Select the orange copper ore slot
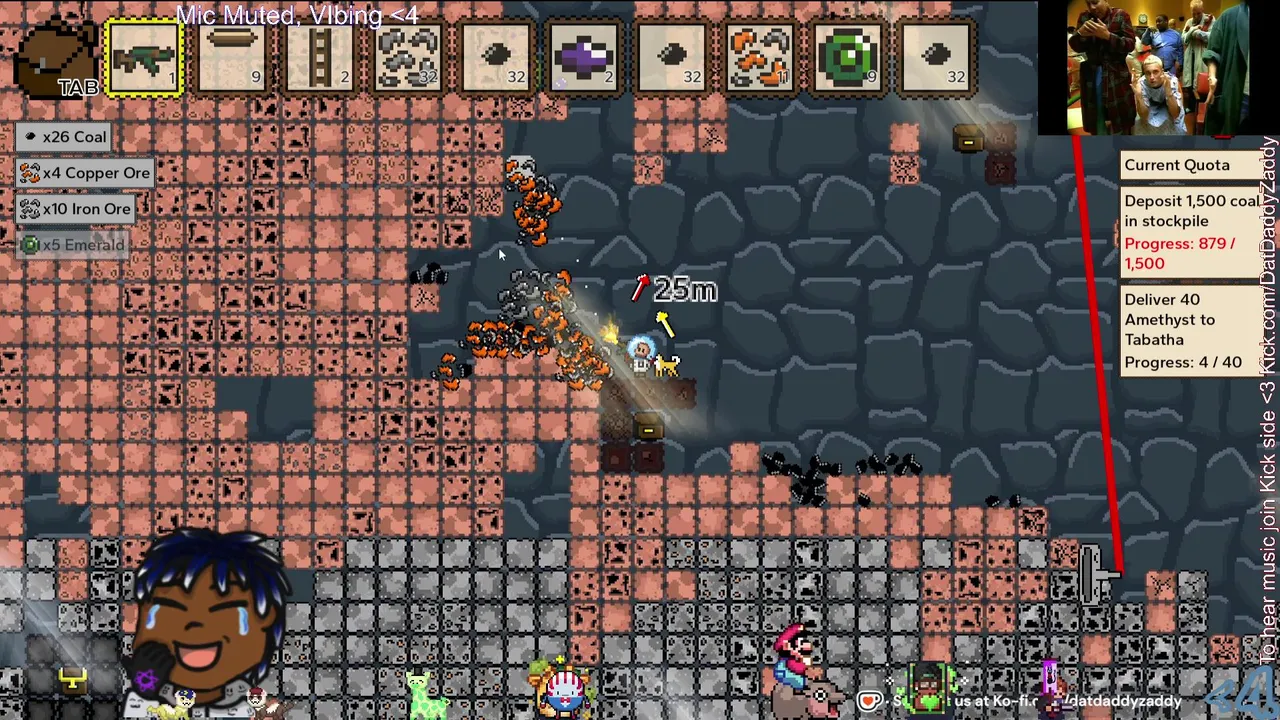Screen dimensions: 1280x720 tap(760, 58)
